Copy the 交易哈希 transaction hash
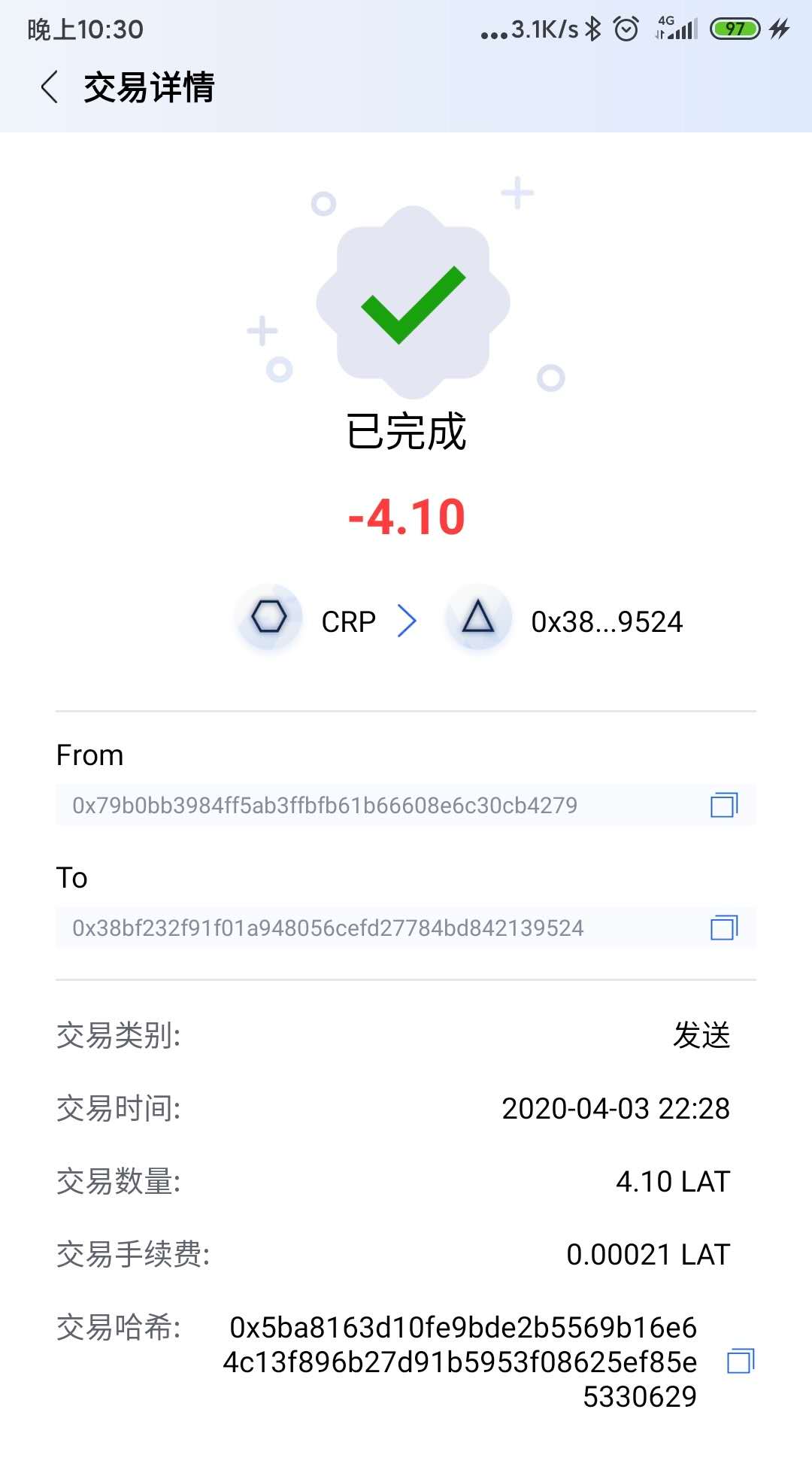The image size is (812, 1482). [741, 1361]
